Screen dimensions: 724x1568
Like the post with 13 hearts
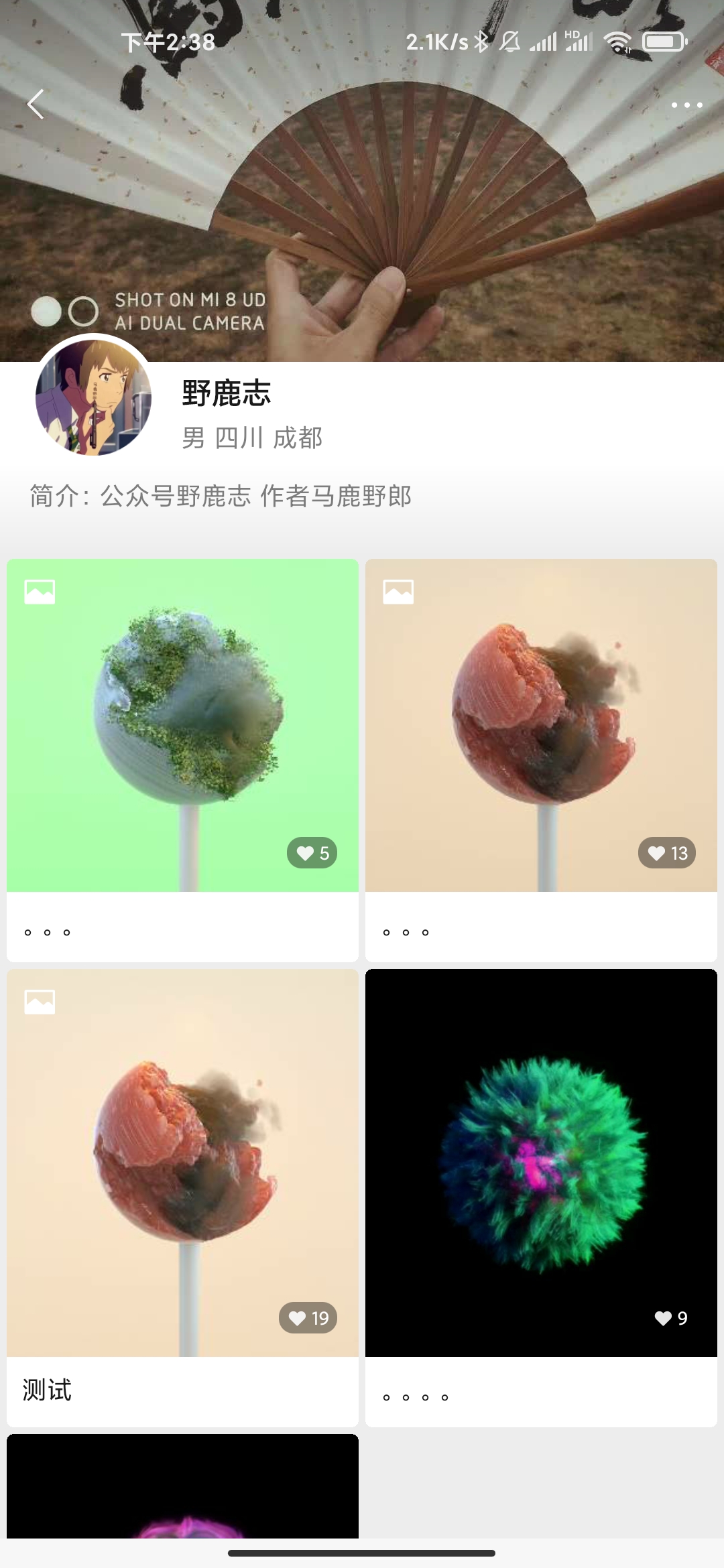(667, 853)
